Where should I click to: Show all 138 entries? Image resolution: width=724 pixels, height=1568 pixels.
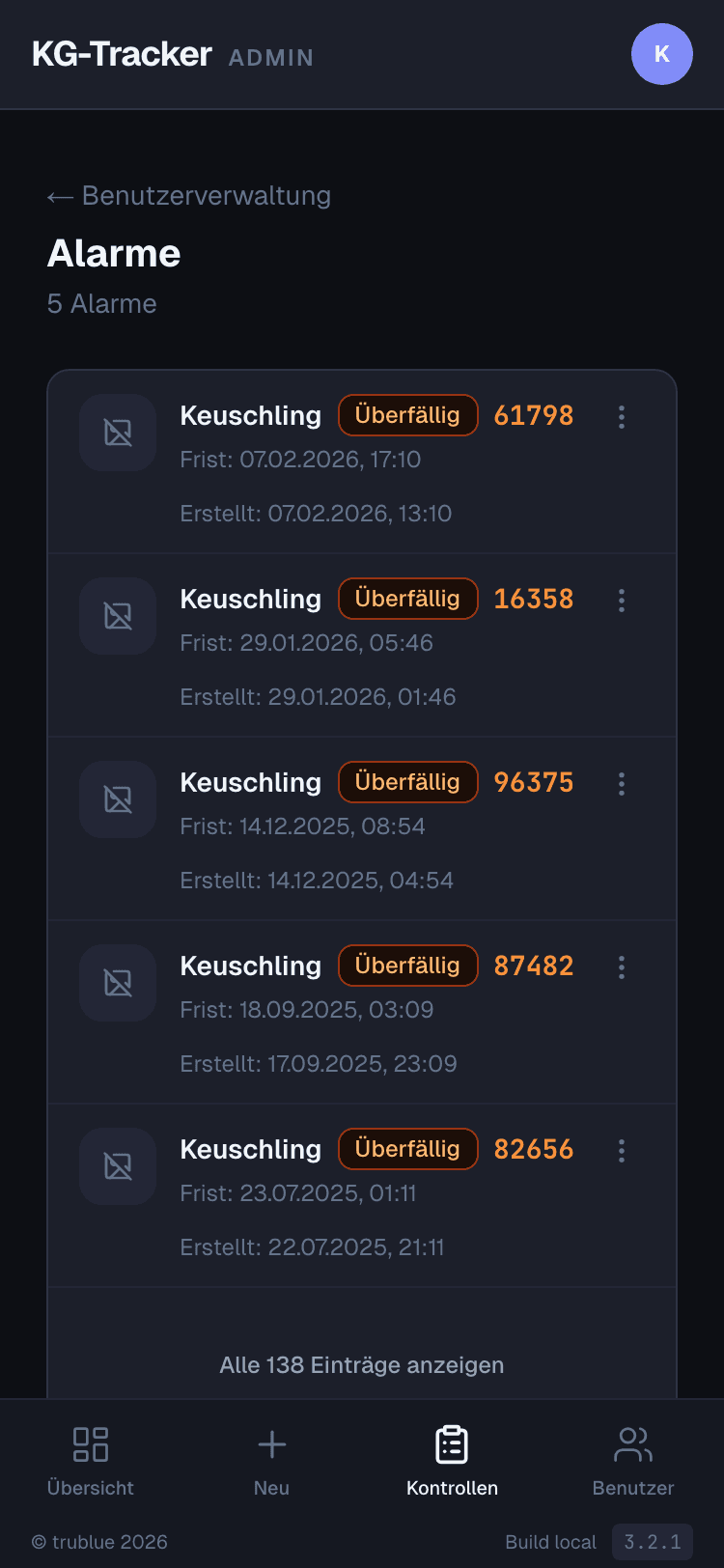(x=362, y=1365)
